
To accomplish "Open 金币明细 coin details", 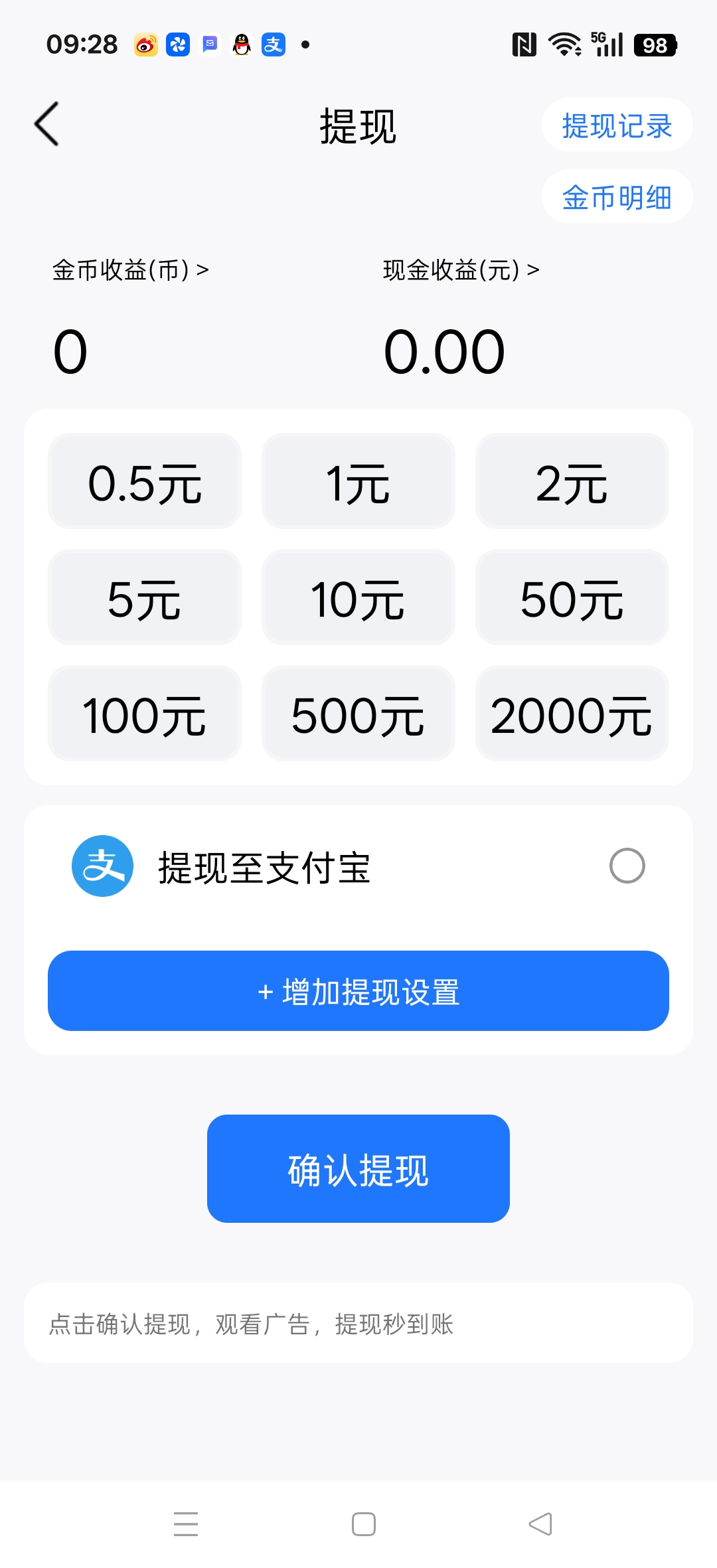I will tap(616, 196).
